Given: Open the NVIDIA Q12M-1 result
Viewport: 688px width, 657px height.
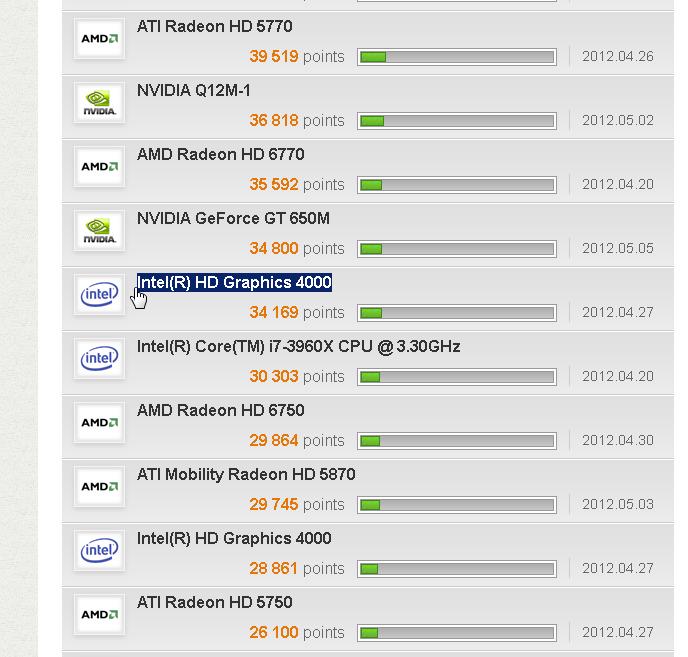Looking at the screenshot, I should (x=193, y=91).
